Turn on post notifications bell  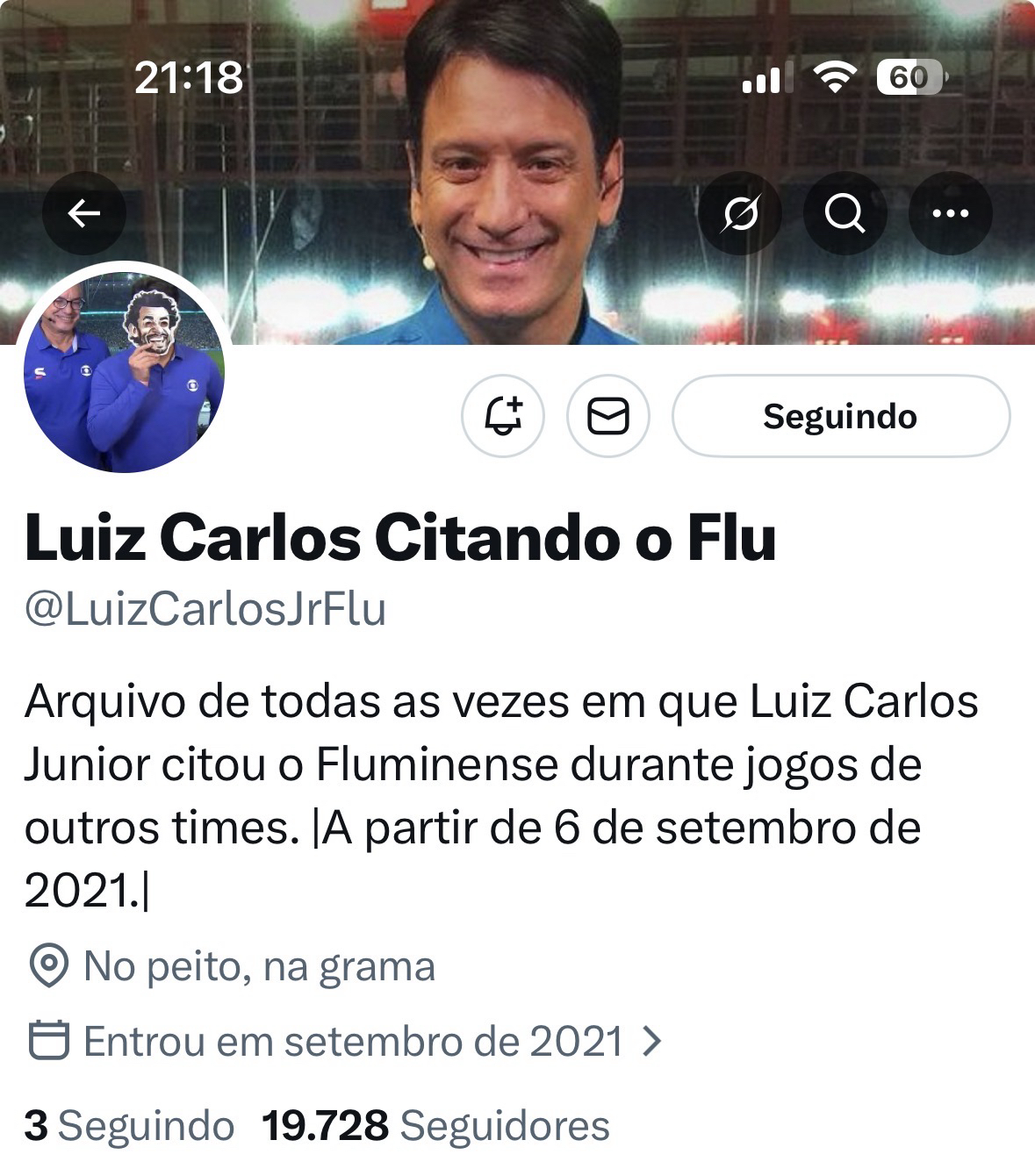[503, 416]
